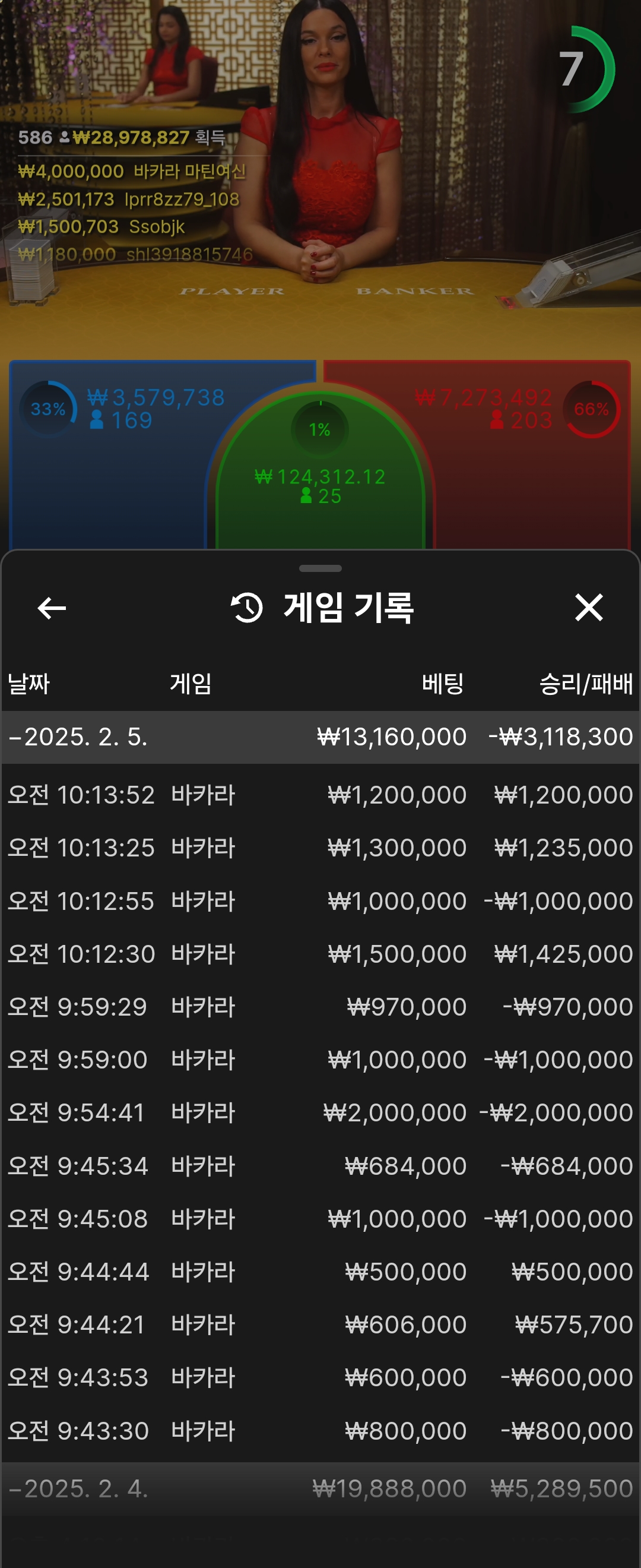Open the 오전 9:43:30 바카라 record
This screenshot has height=1568, width=641.
pos(320,1430)
